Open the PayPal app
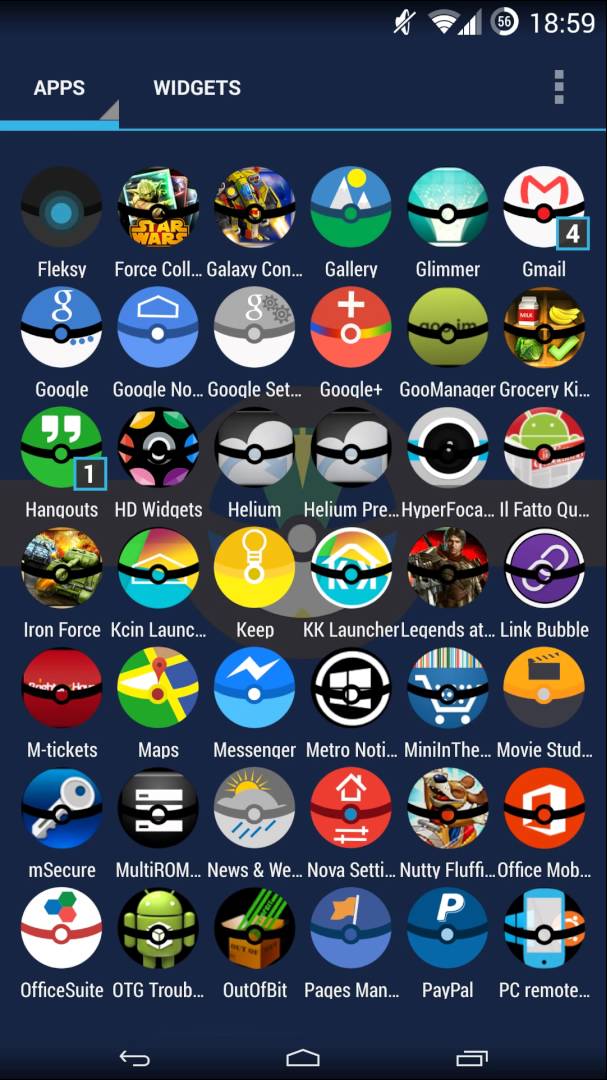607x1080 pixels. 447,928
